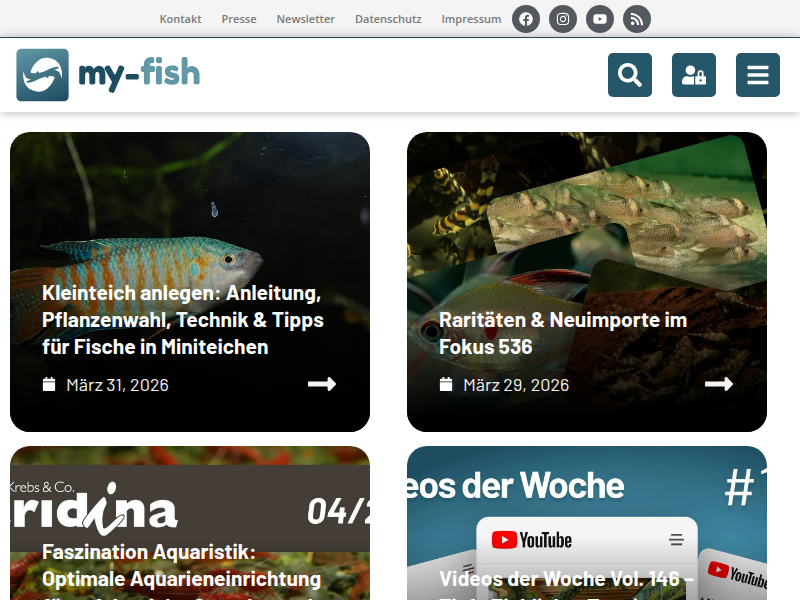Open the Presse page

[x=239, y=19]
